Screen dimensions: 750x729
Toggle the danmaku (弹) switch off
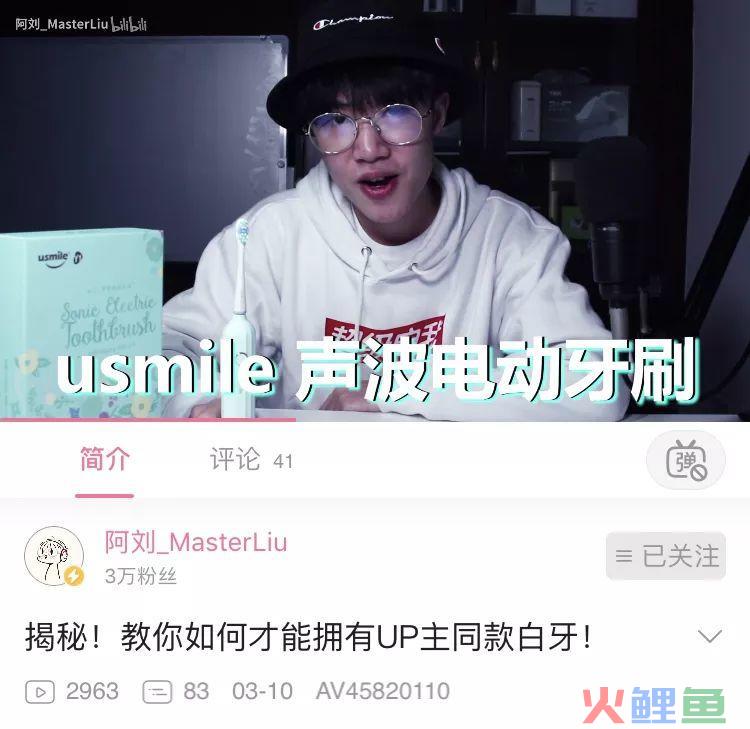(x=685, y=460)
